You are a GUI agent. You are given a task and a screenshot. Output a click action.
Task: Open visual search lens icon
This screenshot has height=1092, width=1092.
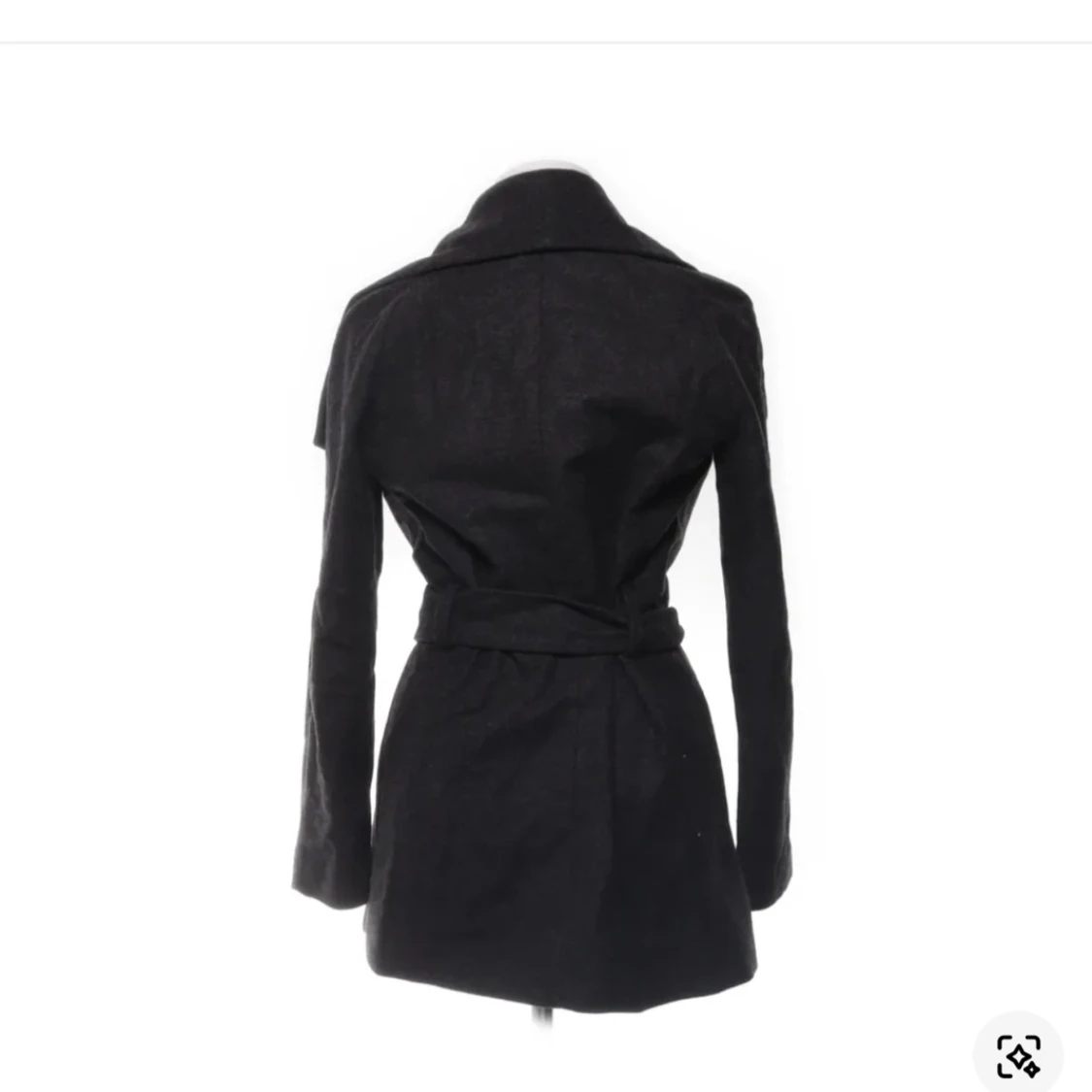click(x=1018, y=1055)
